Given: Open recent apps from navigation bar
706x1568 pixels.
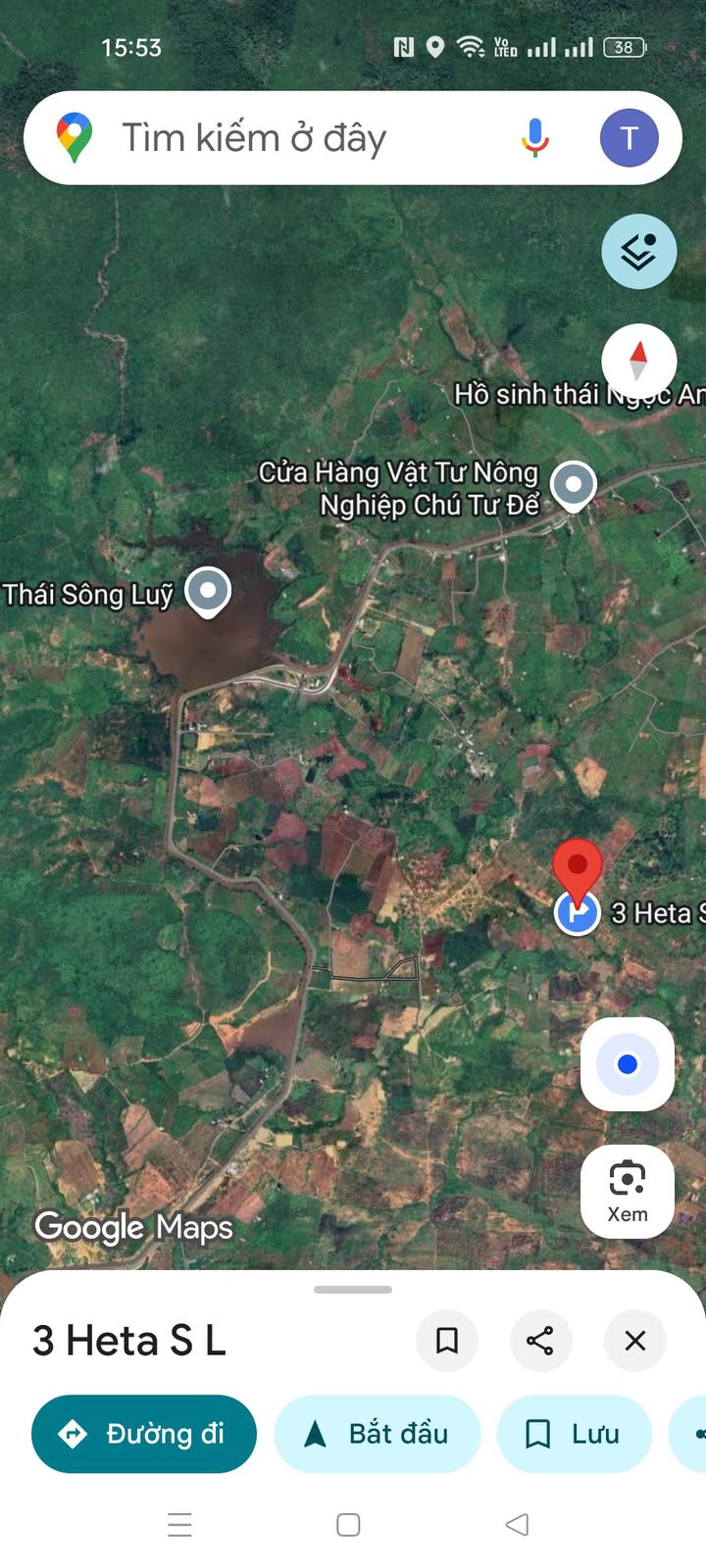Looking at the screenshot, I should [x=179, y=1524].
